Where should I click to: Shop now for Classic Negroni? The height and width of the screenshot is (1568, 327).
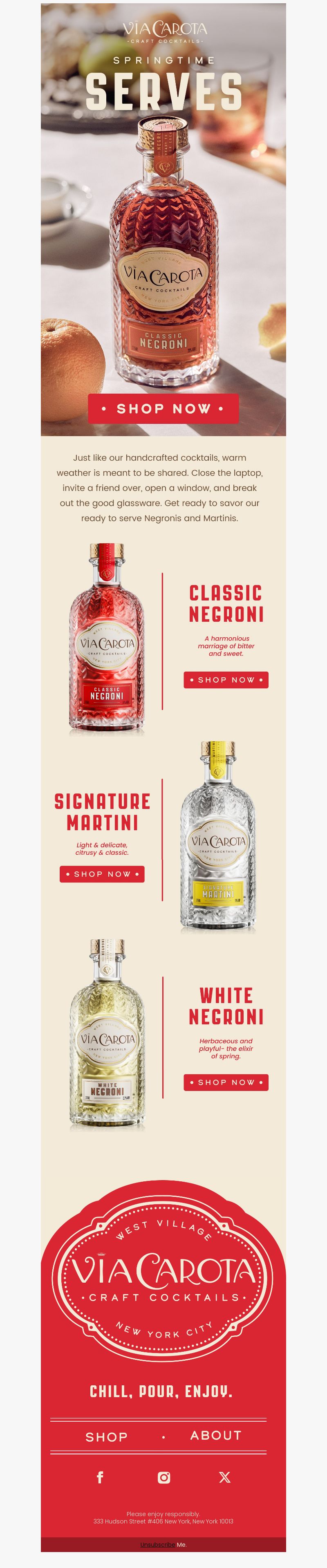226,680
